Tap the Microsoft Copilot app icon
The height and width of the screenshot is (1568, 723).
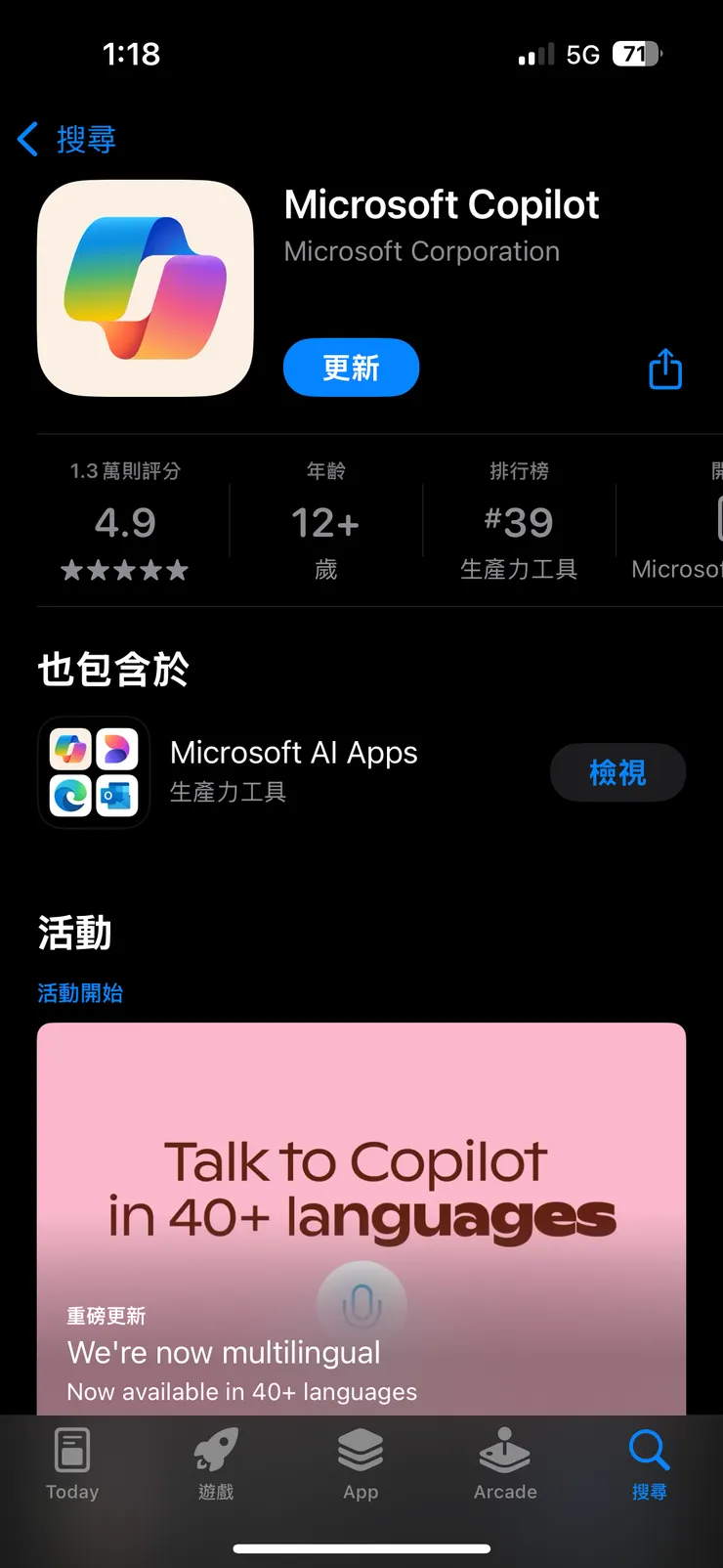144,288
